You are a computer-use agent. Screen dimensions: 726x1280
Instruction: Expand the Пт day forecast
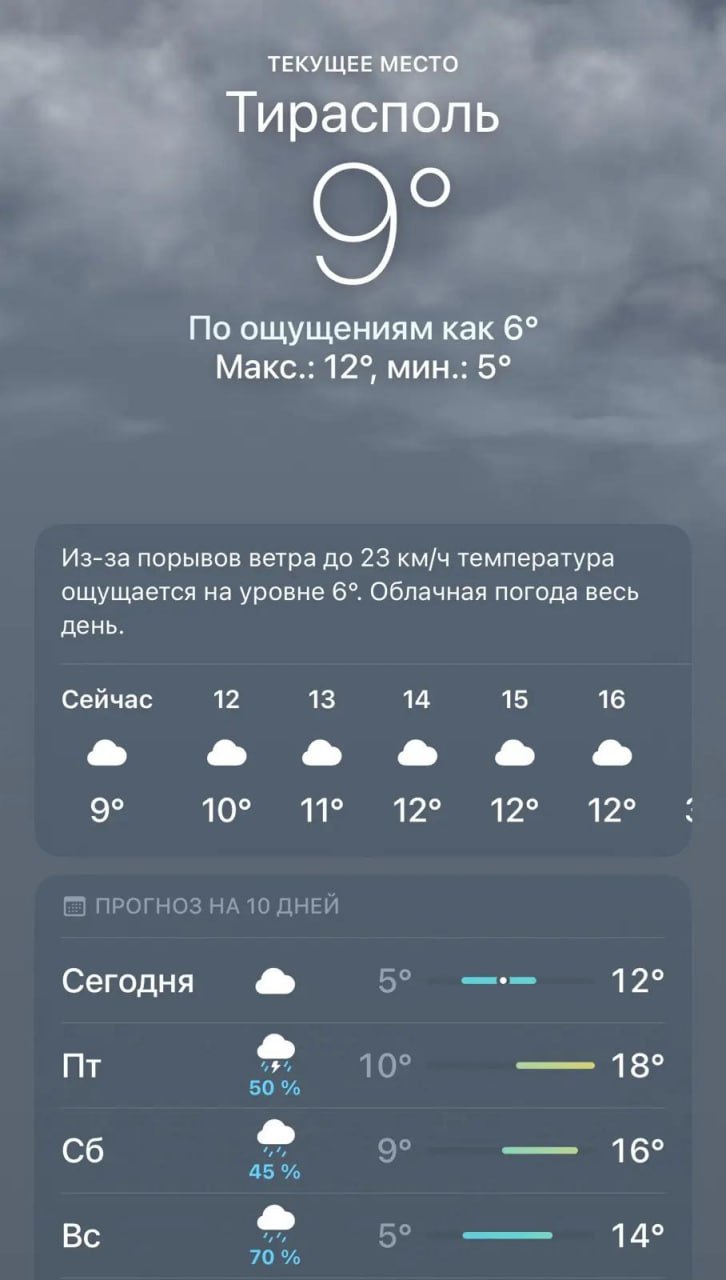363,1065
